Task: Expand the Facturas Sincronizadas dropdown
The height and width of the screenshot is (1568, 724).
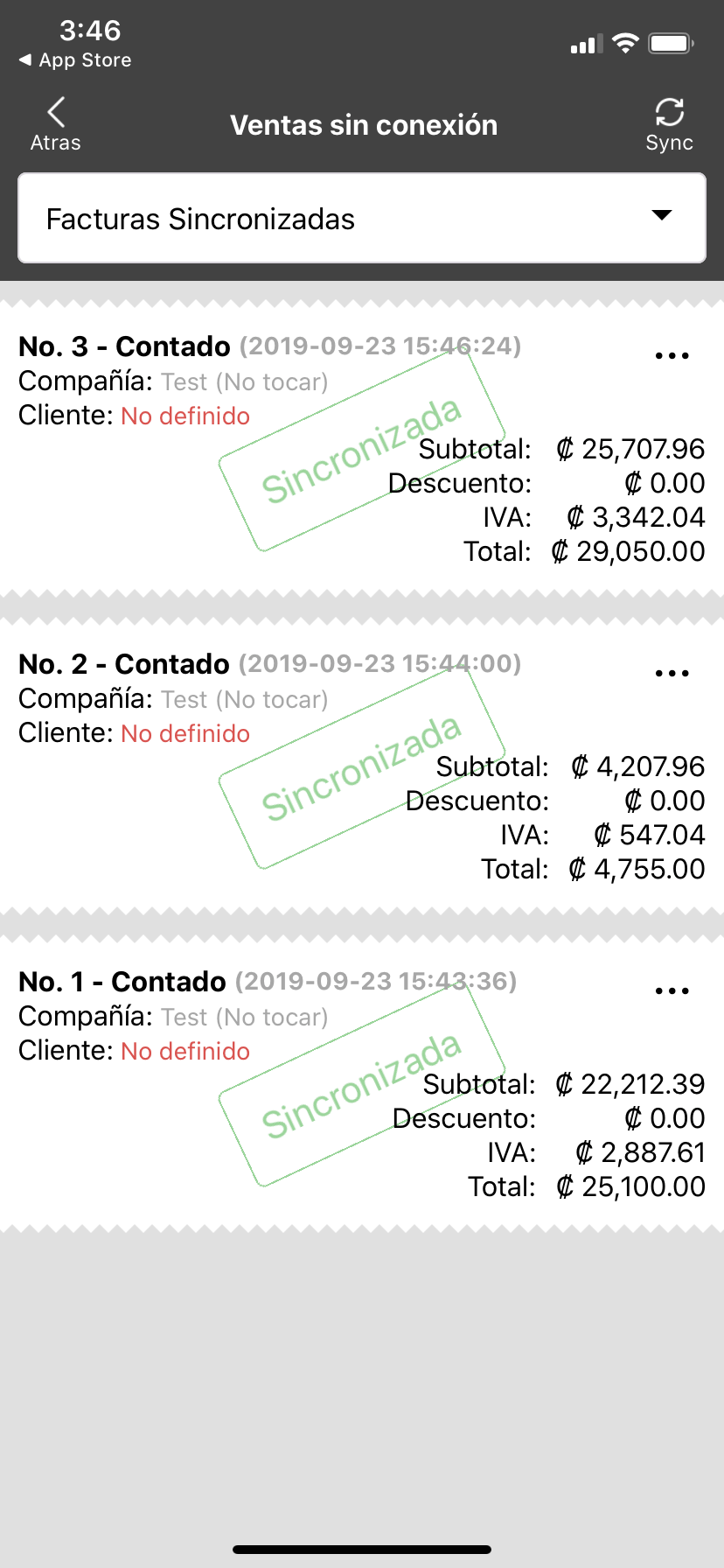Action: click(x=362, y=218)
